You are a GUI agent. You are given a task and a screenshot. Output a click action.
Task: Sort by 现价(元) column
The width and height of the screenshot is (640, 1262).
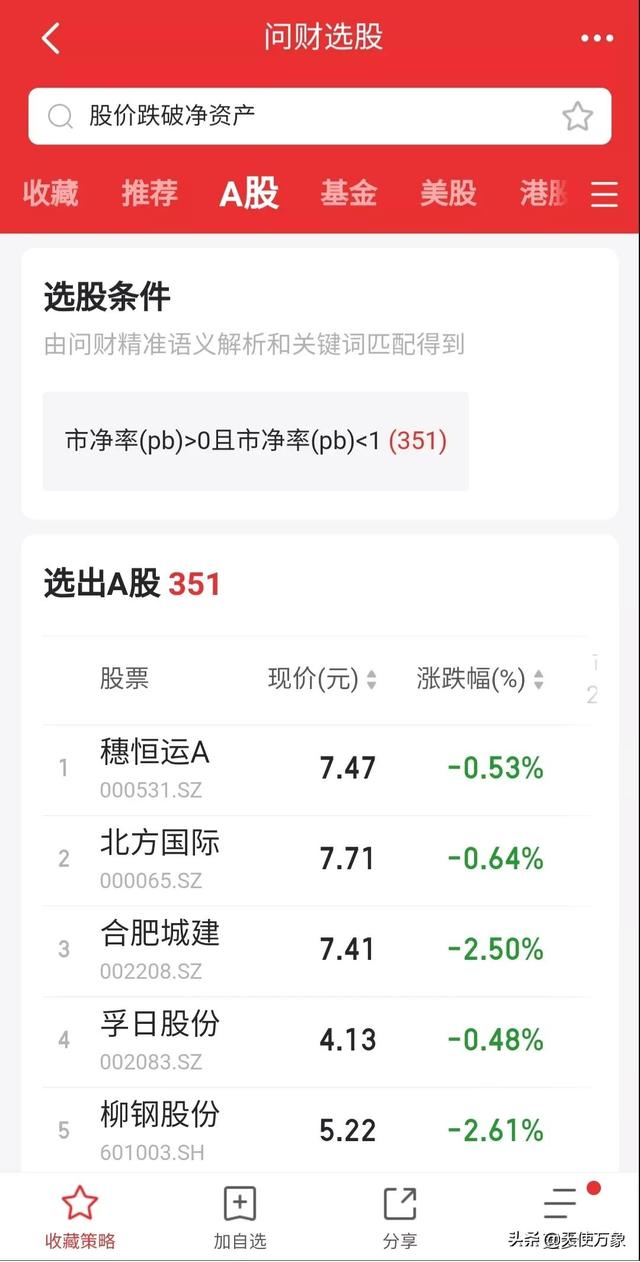click(322, 680)
